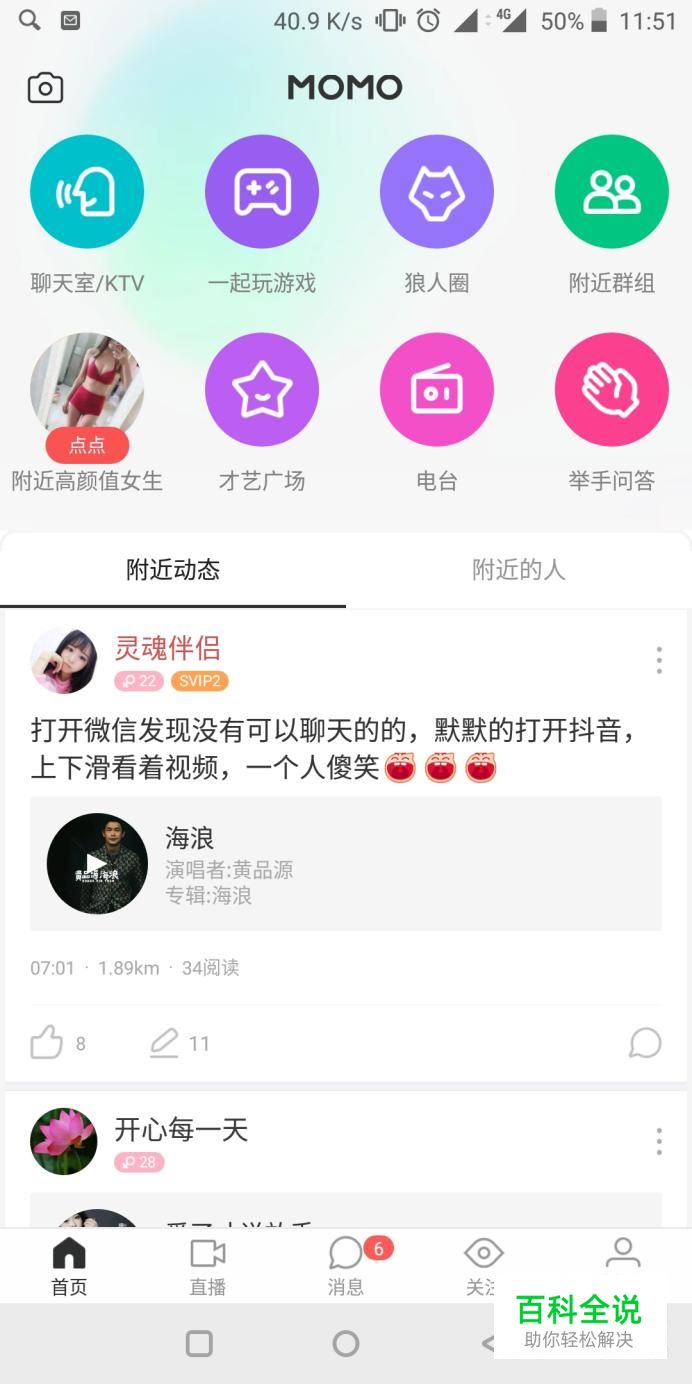Image resolution: width=692 pixels, height=1384 pixels.
Task: Visit 才艺广场 talent square
Action: (262, 390)
